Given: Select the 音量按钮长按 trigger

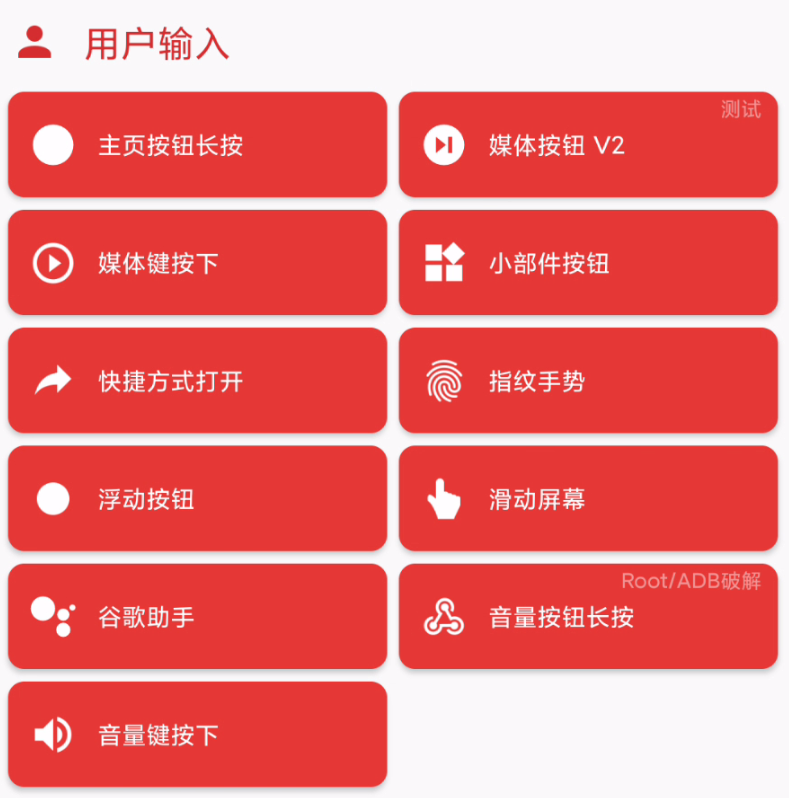Looking at the screenshot, I should pos(588,617).
